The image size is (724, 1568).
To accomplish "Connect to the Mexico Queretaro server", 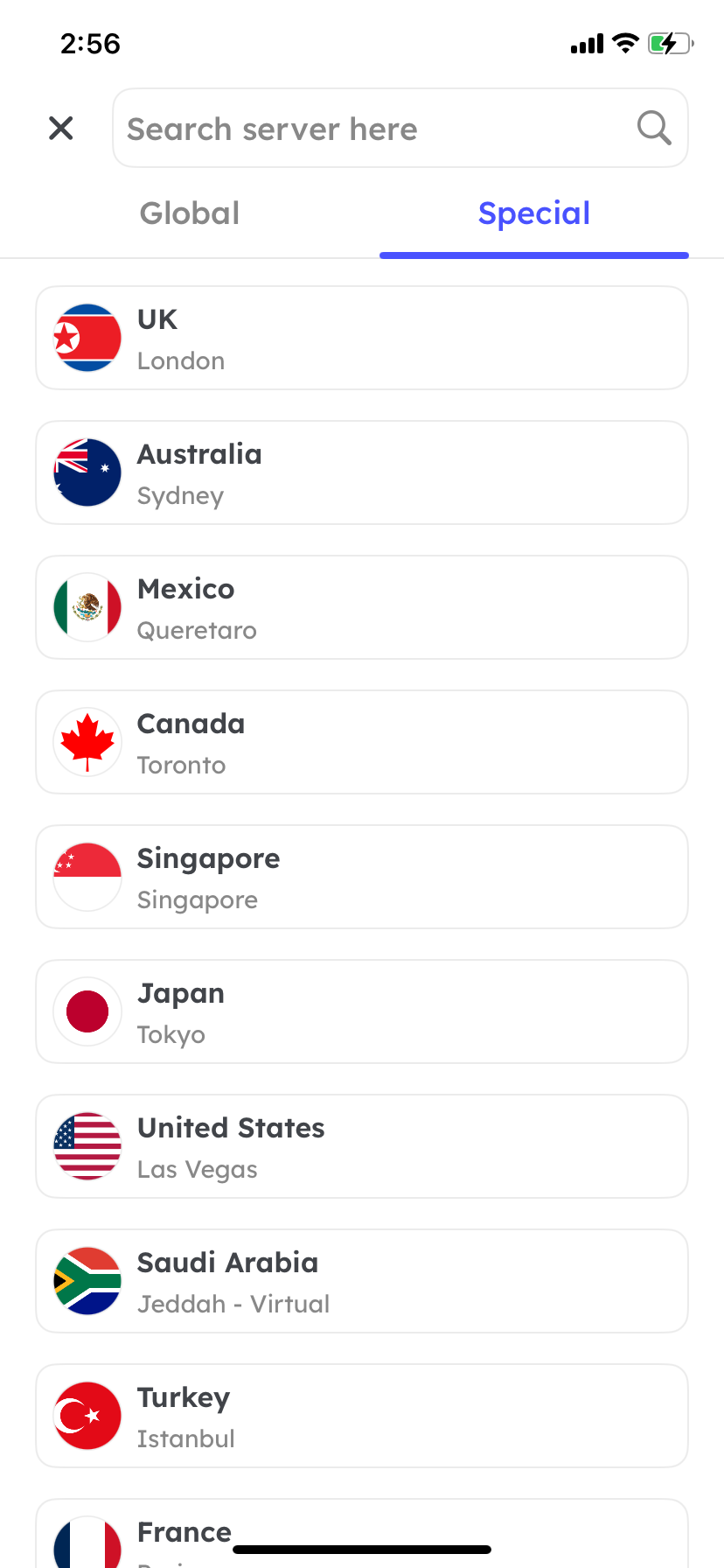I will pyautogui.click(x=362, y=607).
